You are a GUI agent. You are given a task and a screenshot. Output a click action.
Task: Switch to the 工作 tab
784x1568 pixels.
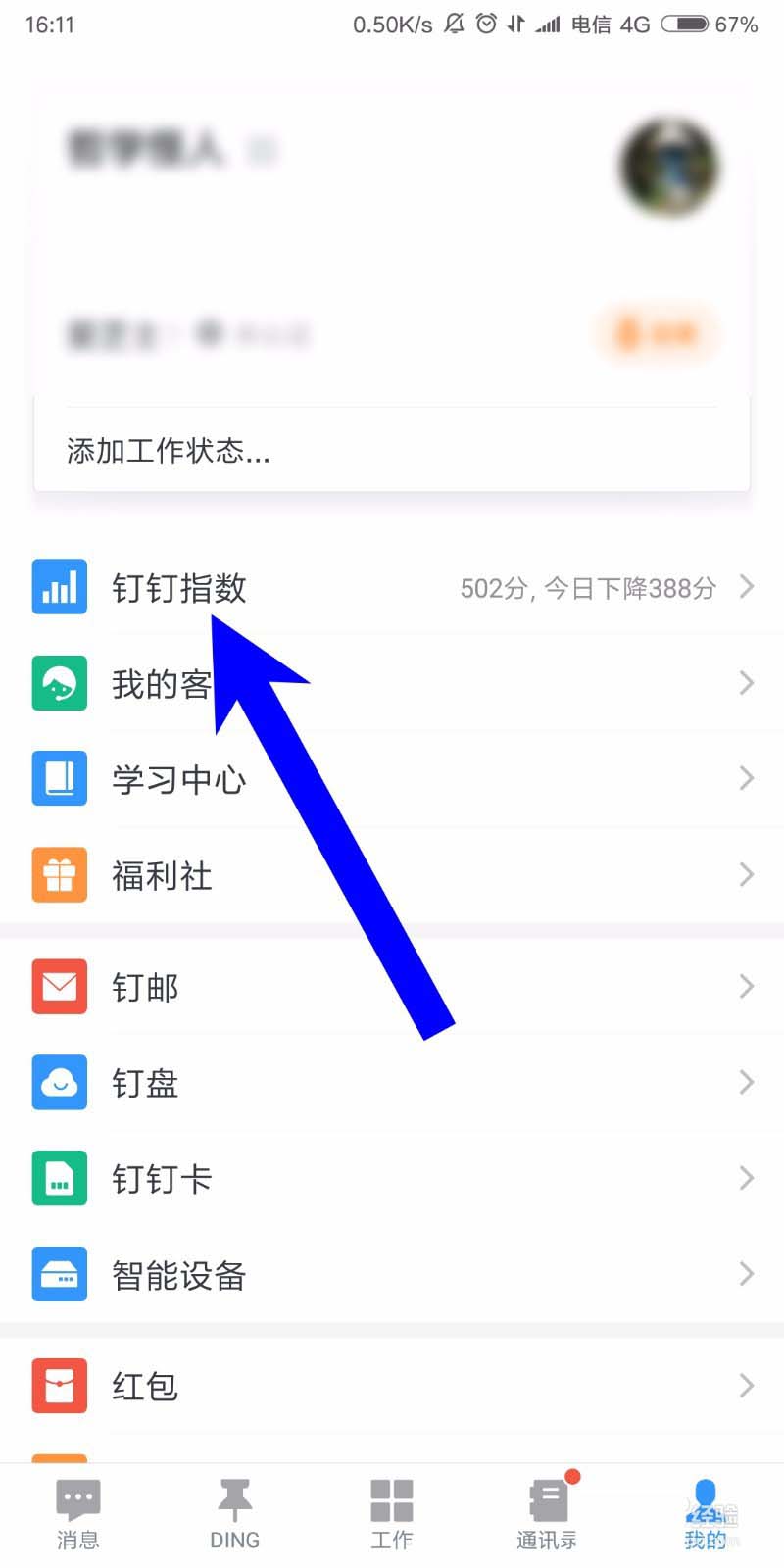pos(392,1514)
